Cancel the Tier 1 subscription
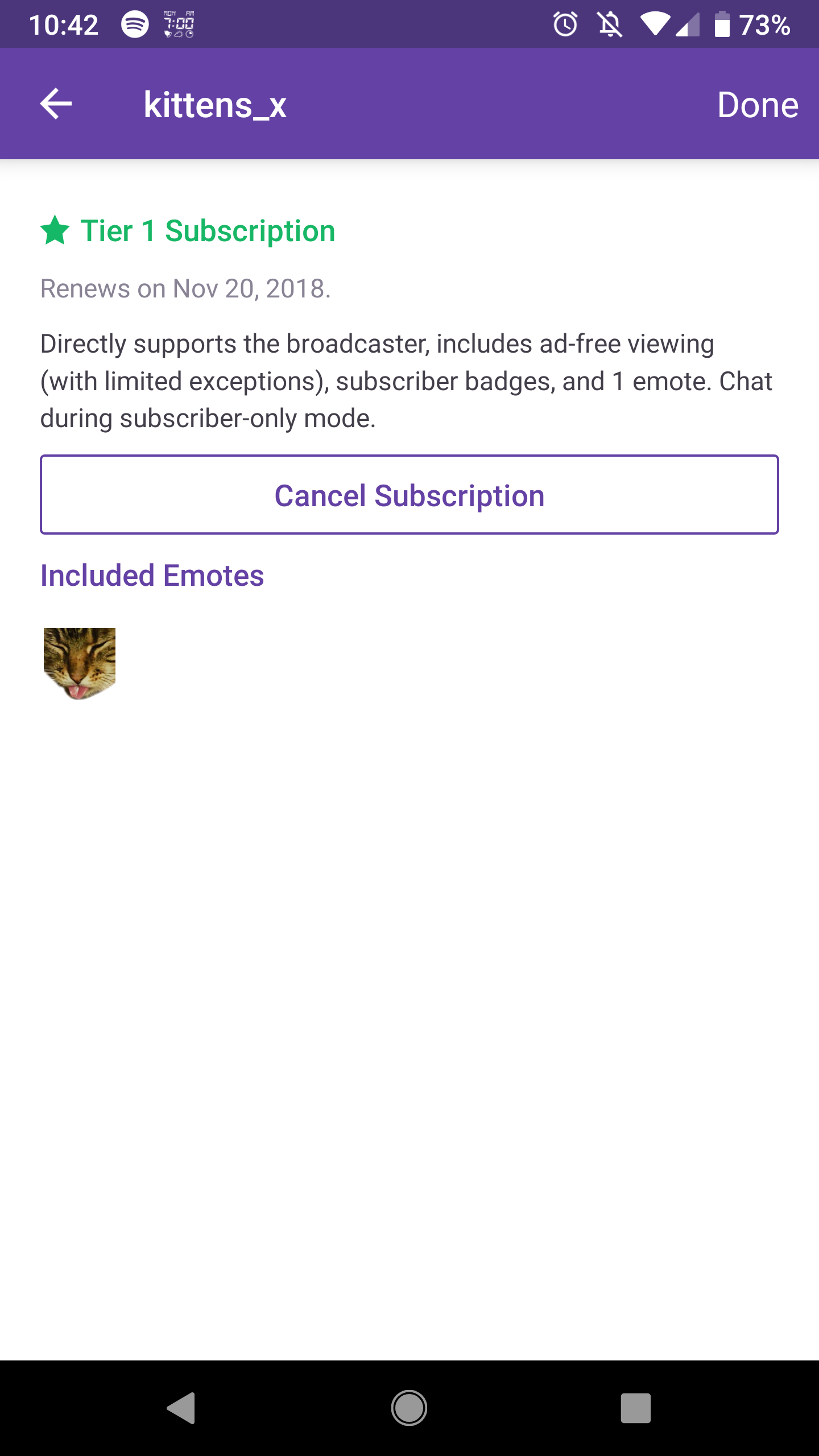Image resolution: width=819 pixels, height=1456 pixels. coord(409,494)
